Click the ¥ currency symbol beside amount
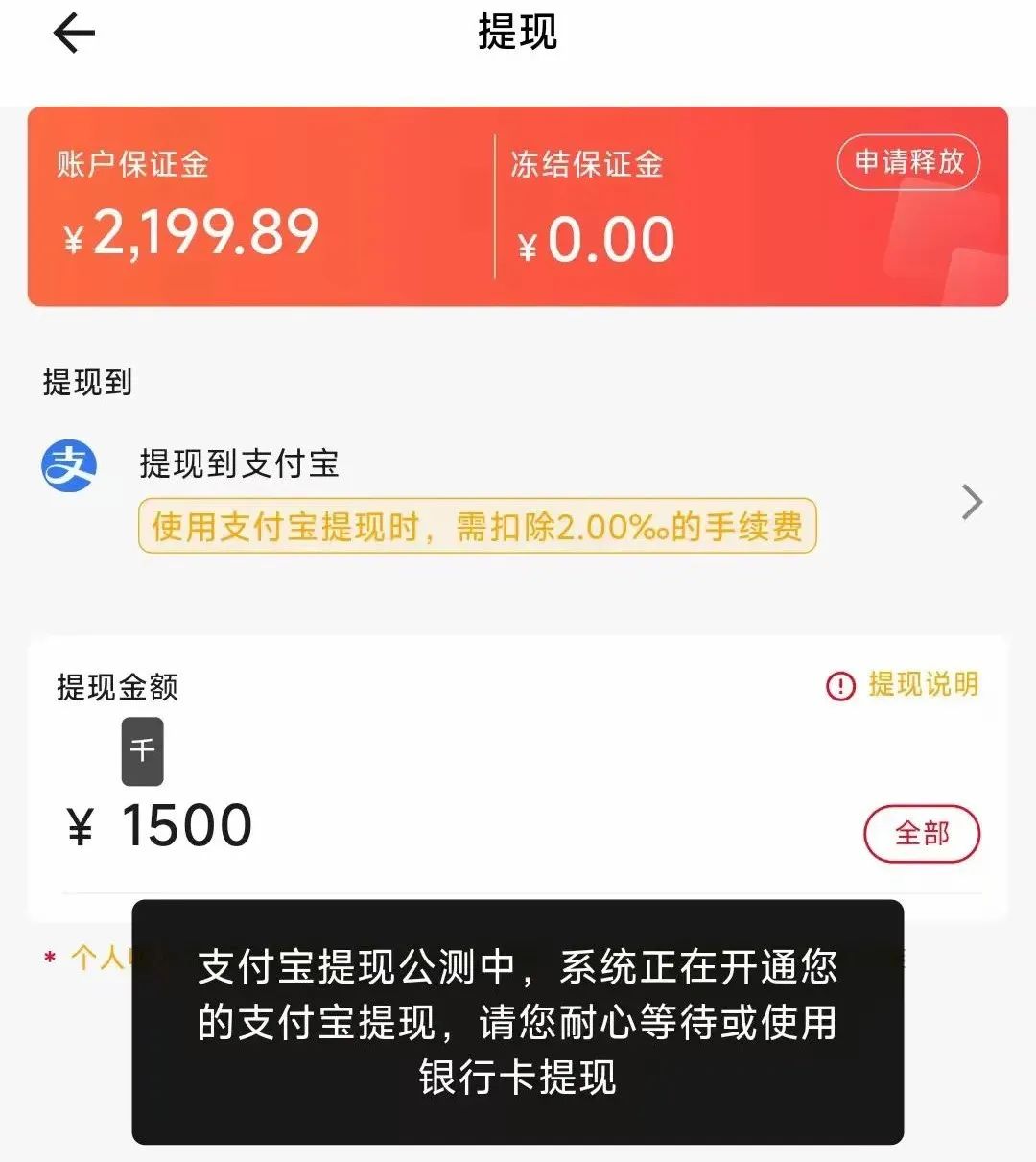 (81, 825)
